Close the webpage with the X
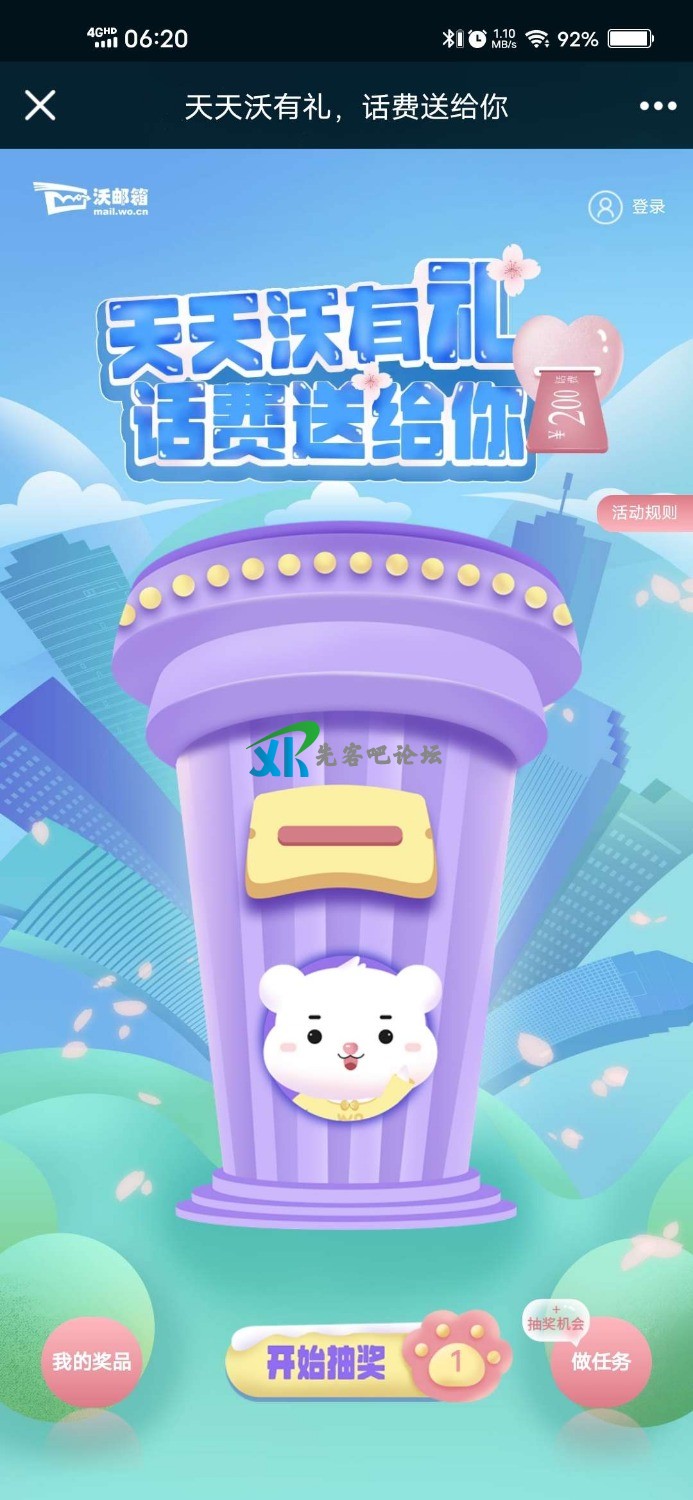The image size is (693, 1500). pos(40,105)
